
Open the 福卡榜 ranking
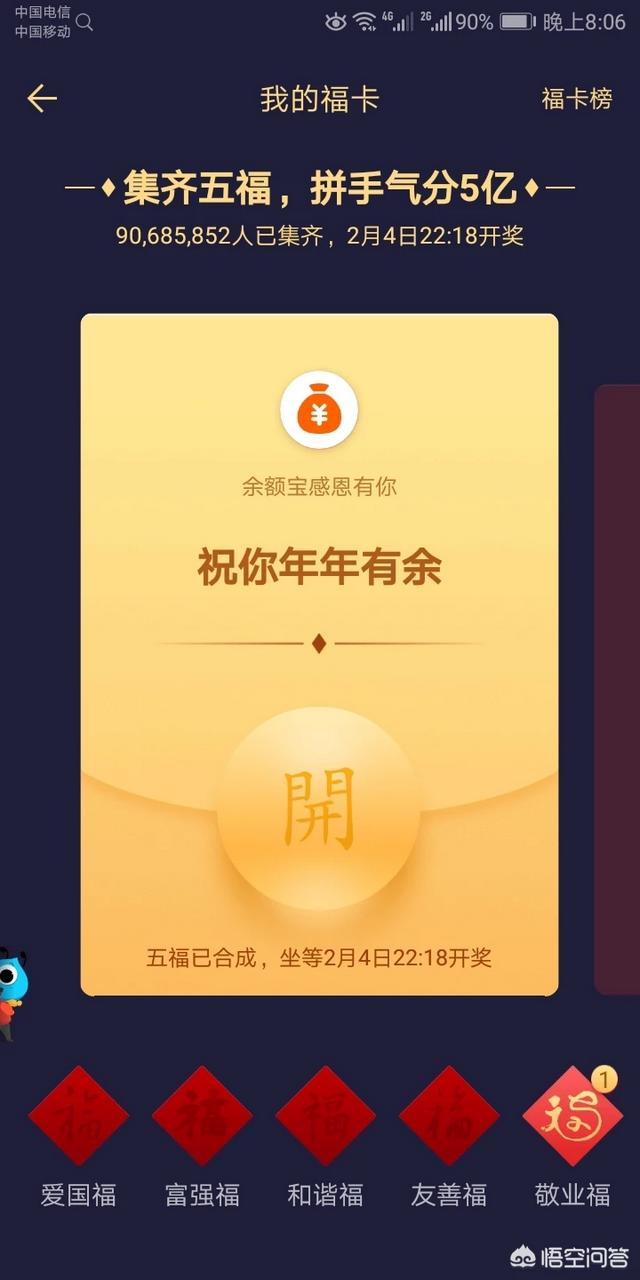pyautogui.click(x=576, y=99)
